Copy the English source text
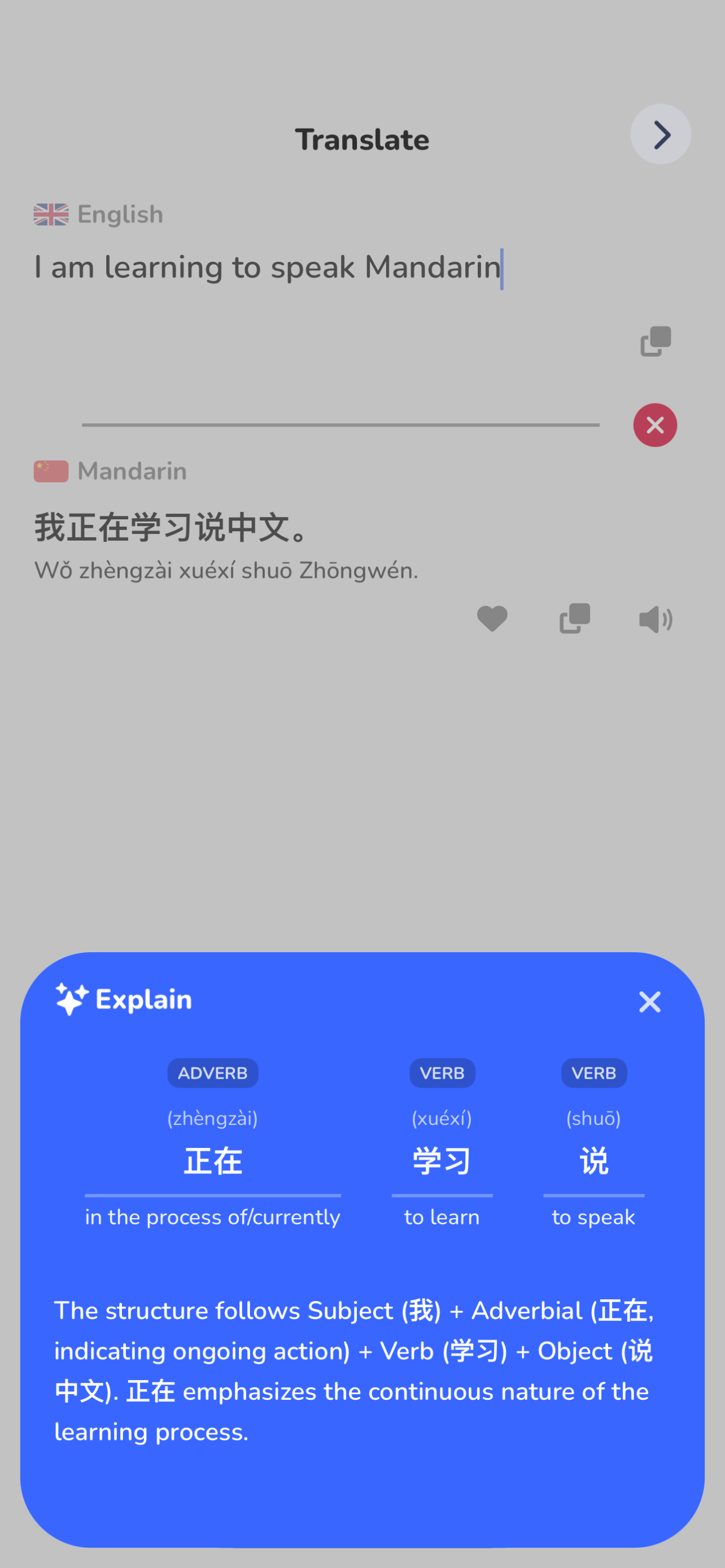This screenshot has height=1568, width=725. 655,342
